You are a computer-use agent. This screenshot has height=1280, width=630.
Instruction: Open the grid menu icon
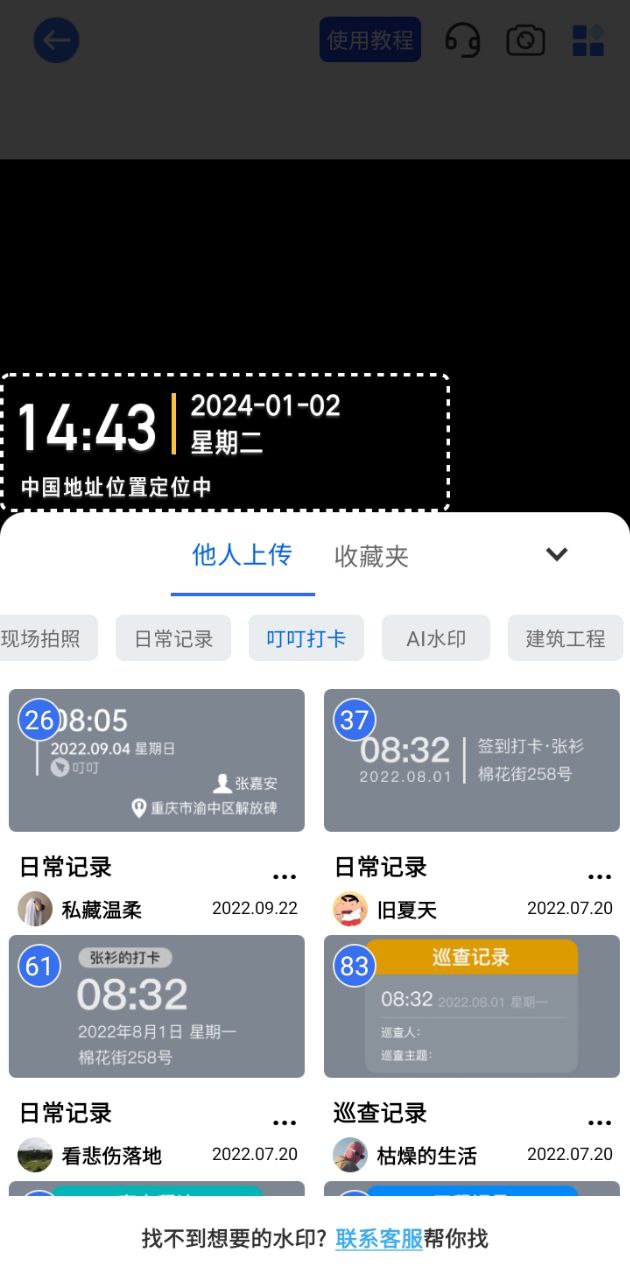pyautogui.click(x=588, y=41)
